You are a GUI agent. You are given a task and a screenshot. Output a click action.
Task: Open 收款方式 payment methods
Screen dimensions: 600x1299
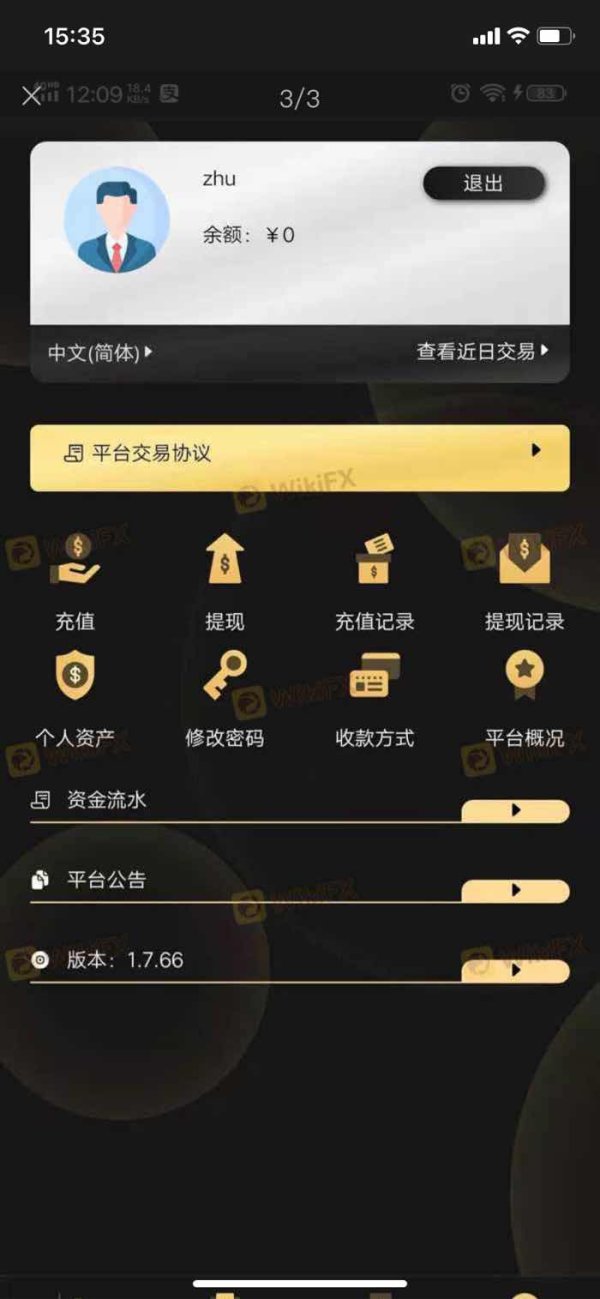pos(375,700)
